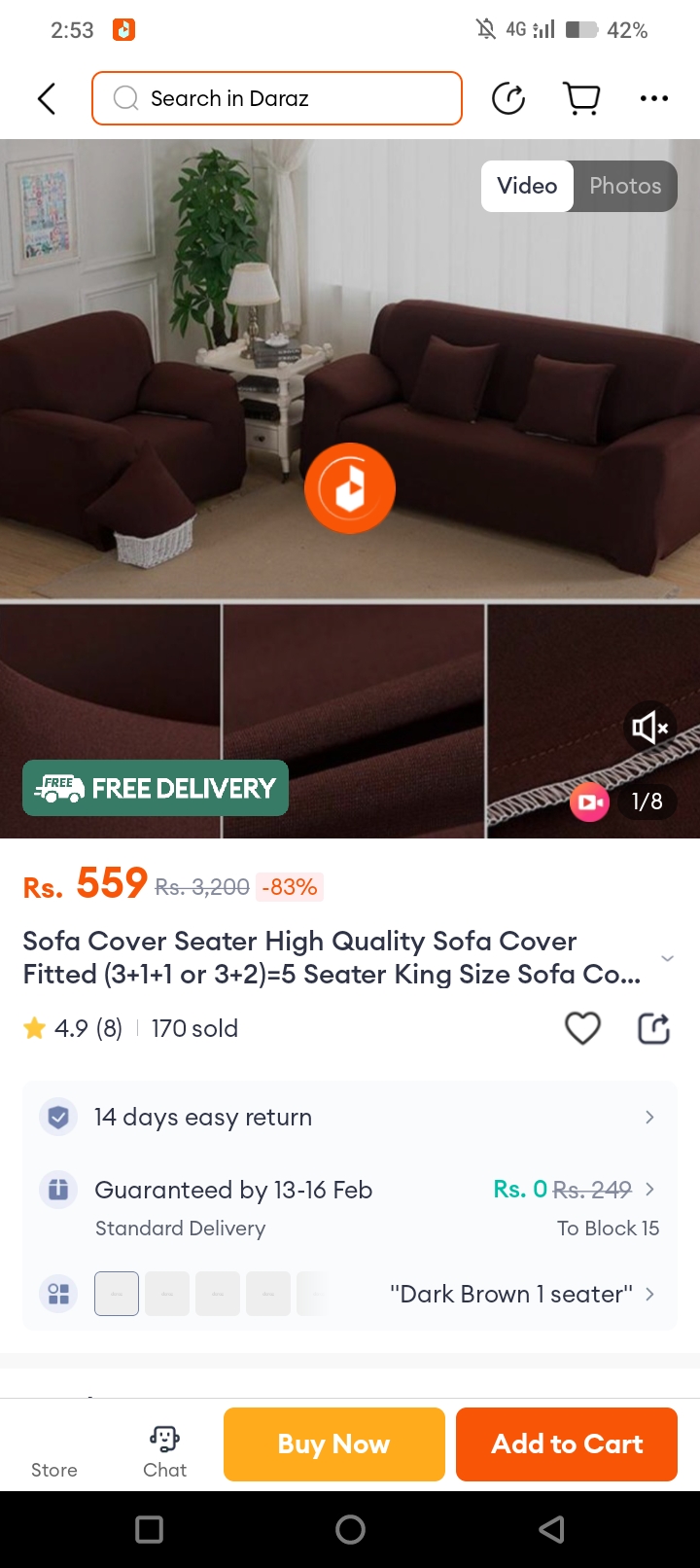This screenshot has width=700, height=1568.
Task: Open 14 days easy return details
Action: coord(350,1117)
